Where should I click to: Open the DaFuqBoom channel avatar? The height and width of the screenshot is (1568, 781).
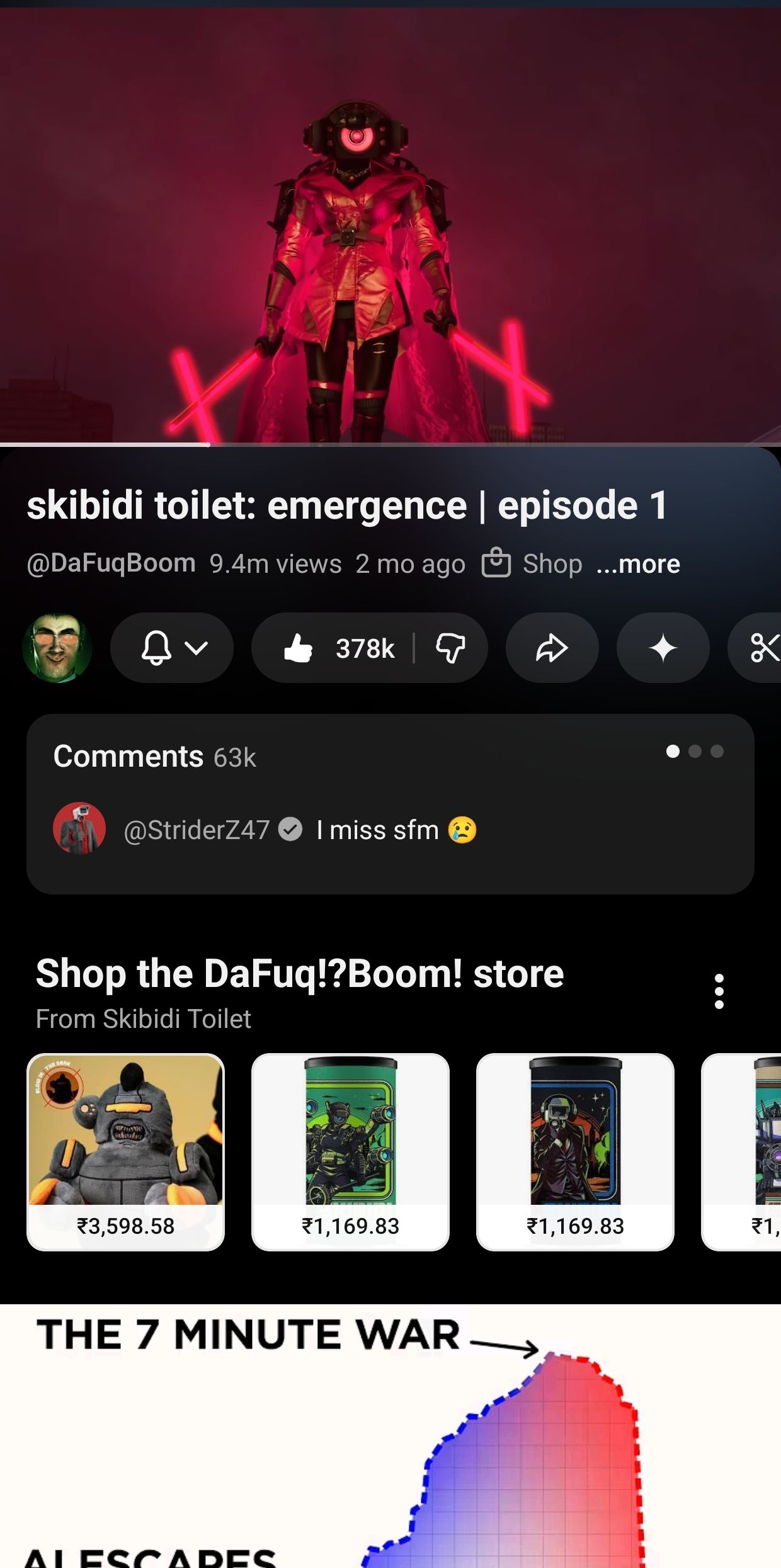coord(57,648)
